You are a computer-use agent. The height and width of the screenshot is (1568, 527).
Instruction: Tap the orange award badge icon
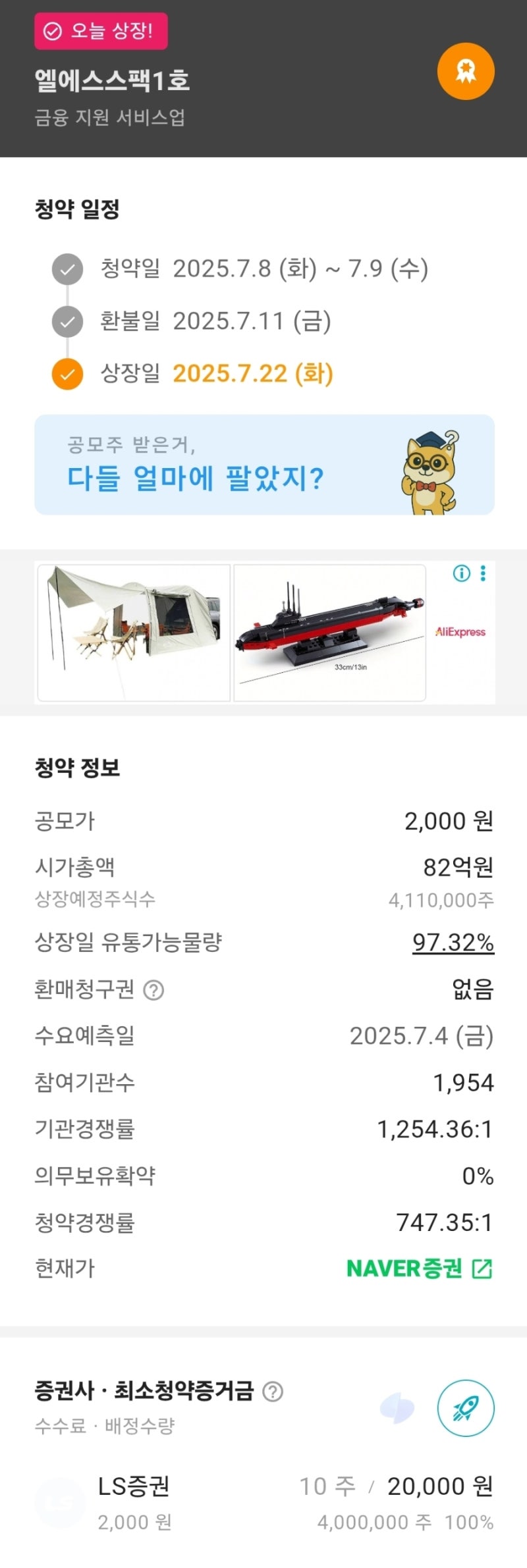click(x=466, y=71)
